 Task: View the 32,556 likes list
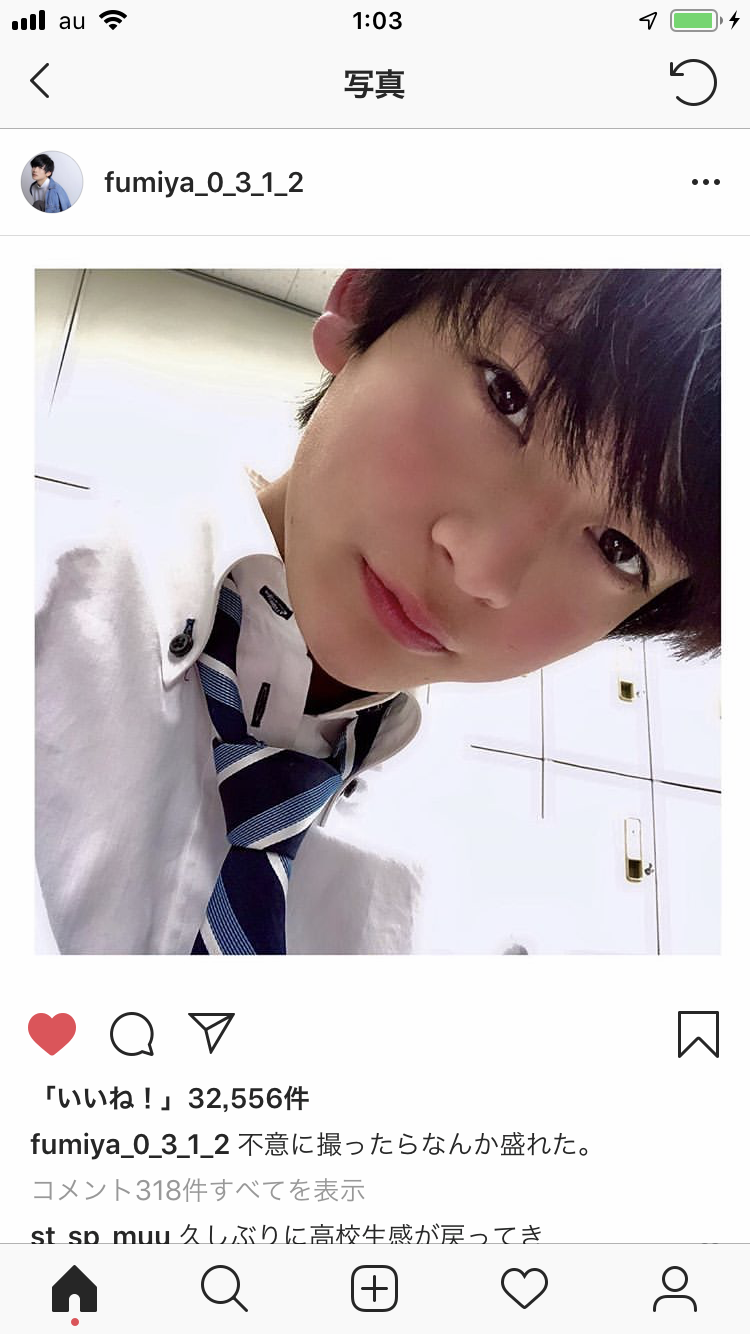[170, 1099]
